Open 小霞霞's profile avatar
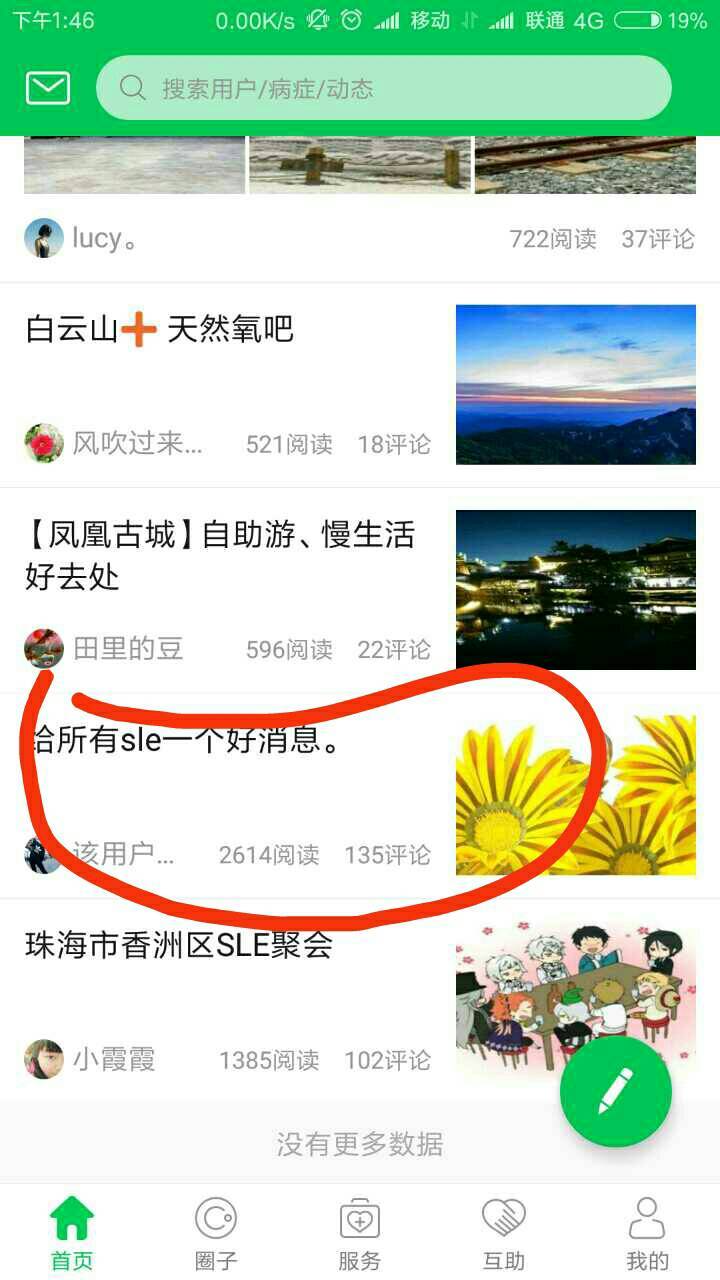The image size is (720, 1280). [43, 1059]
